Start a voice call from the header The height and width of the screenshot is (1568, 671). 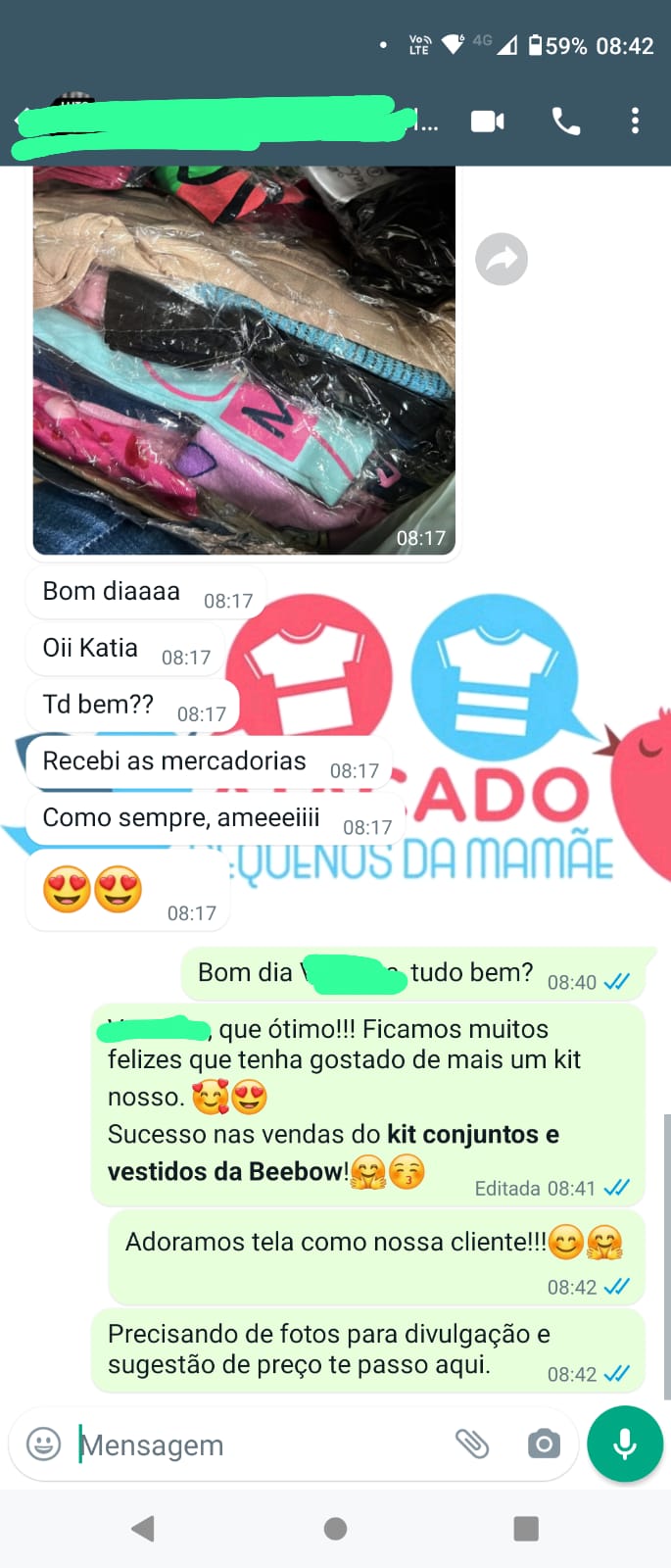tap(566, 122)
